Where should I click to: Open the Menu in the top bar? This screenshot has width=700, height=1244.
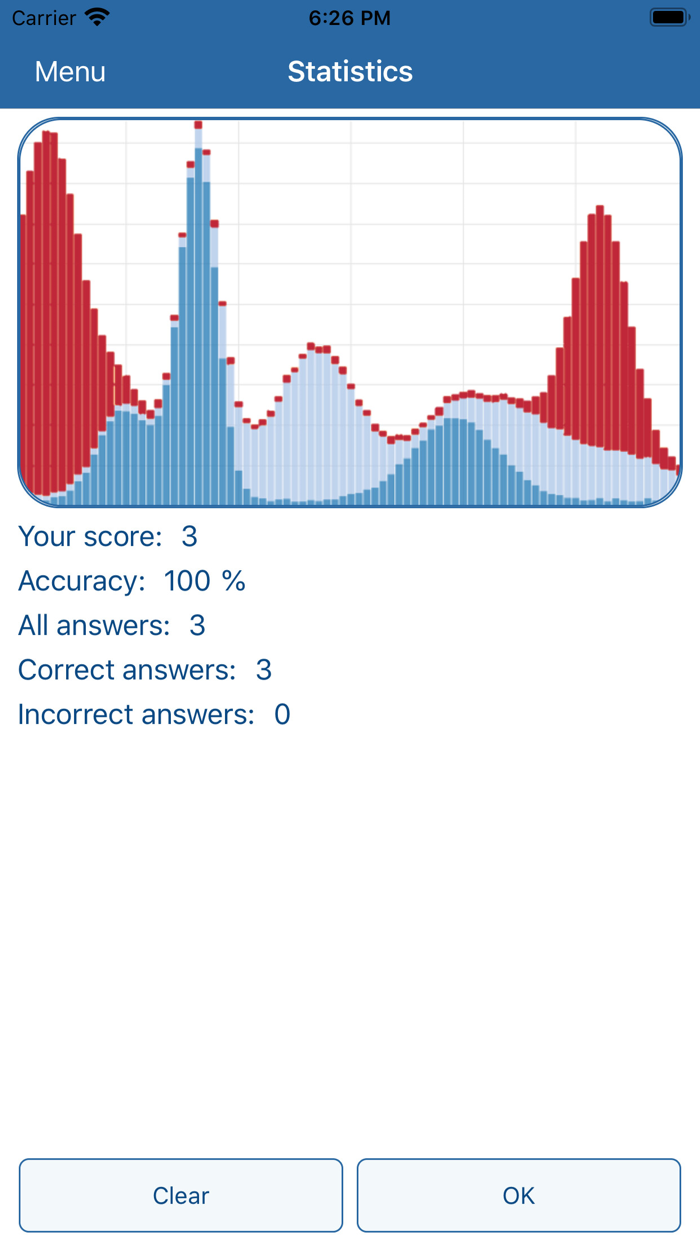(x=70, y=72)
